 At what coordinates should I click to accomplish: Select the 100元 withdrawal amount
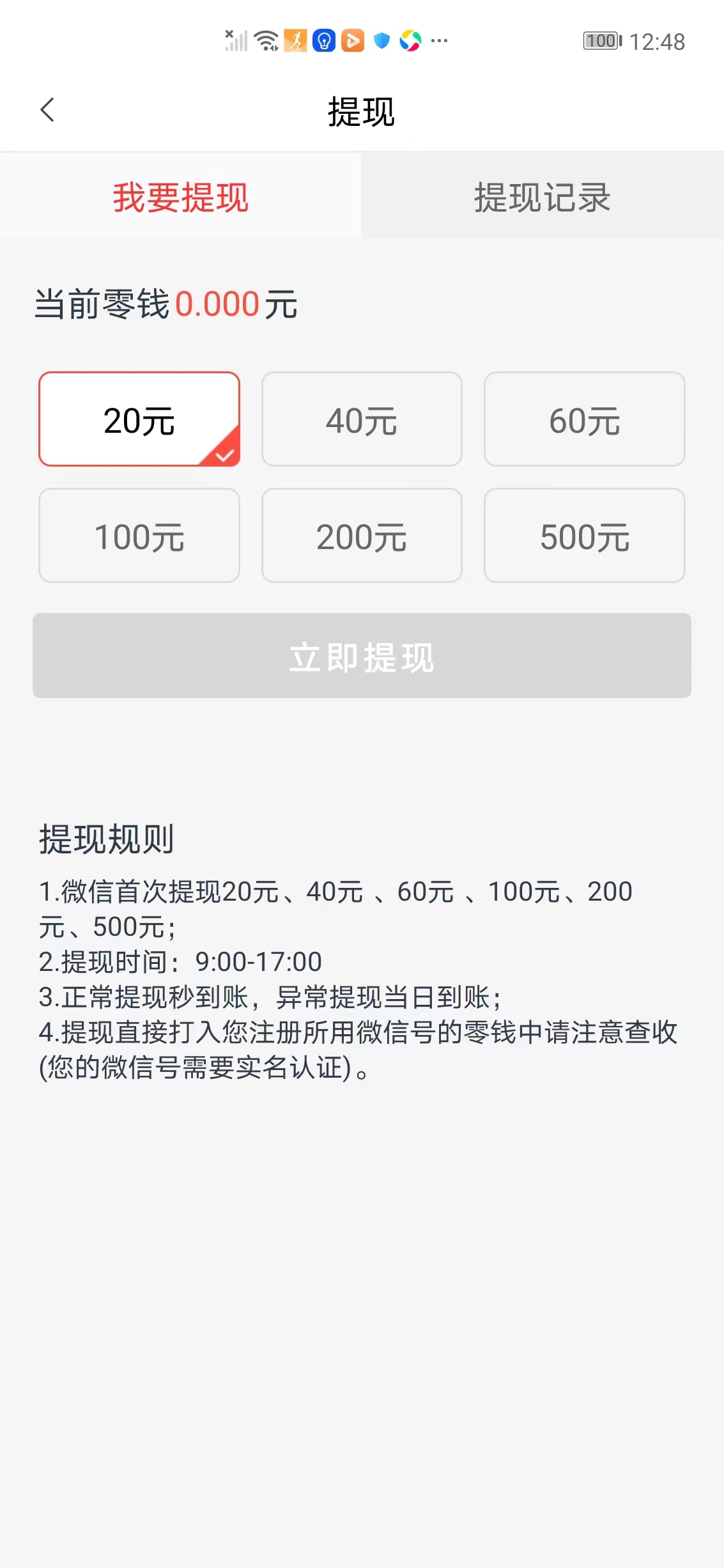pyautogui.click(x=139, y=535)
